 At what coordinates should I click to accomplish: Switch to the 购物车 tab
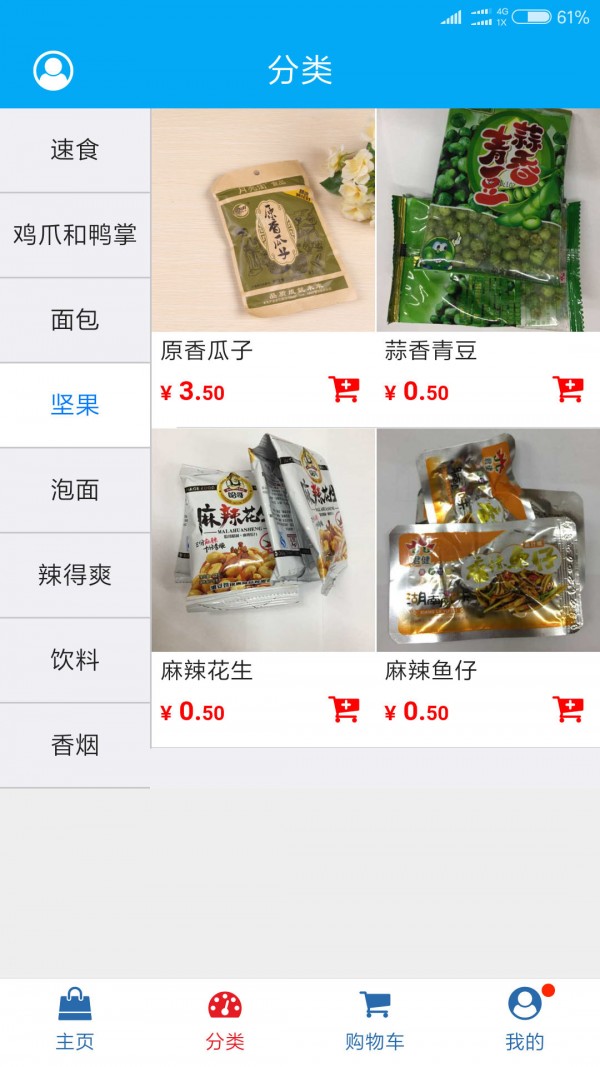[375, 1020]
